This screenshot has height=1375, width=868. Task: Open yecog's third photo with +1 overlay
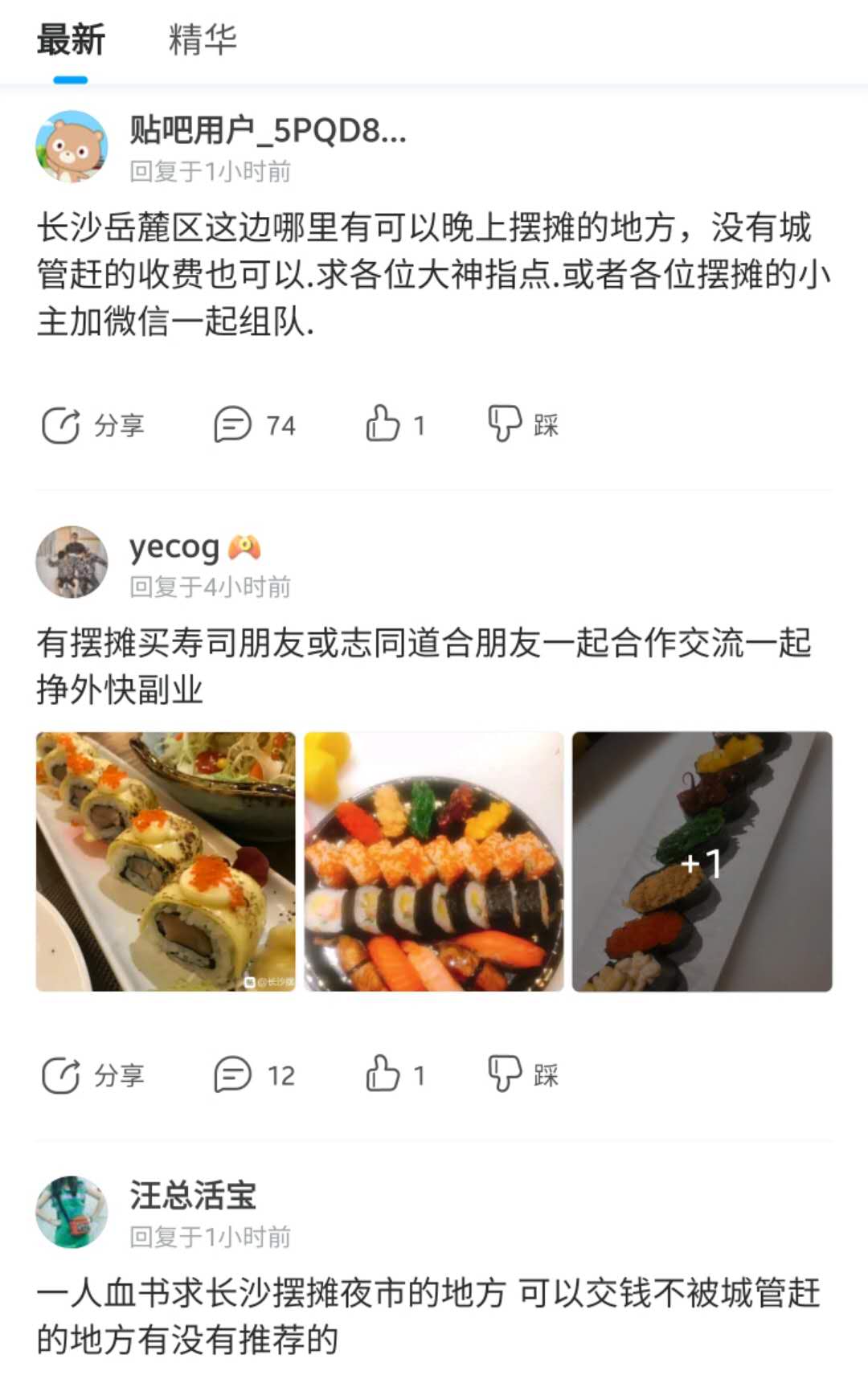pyautogui.click(x=702, y=861)
